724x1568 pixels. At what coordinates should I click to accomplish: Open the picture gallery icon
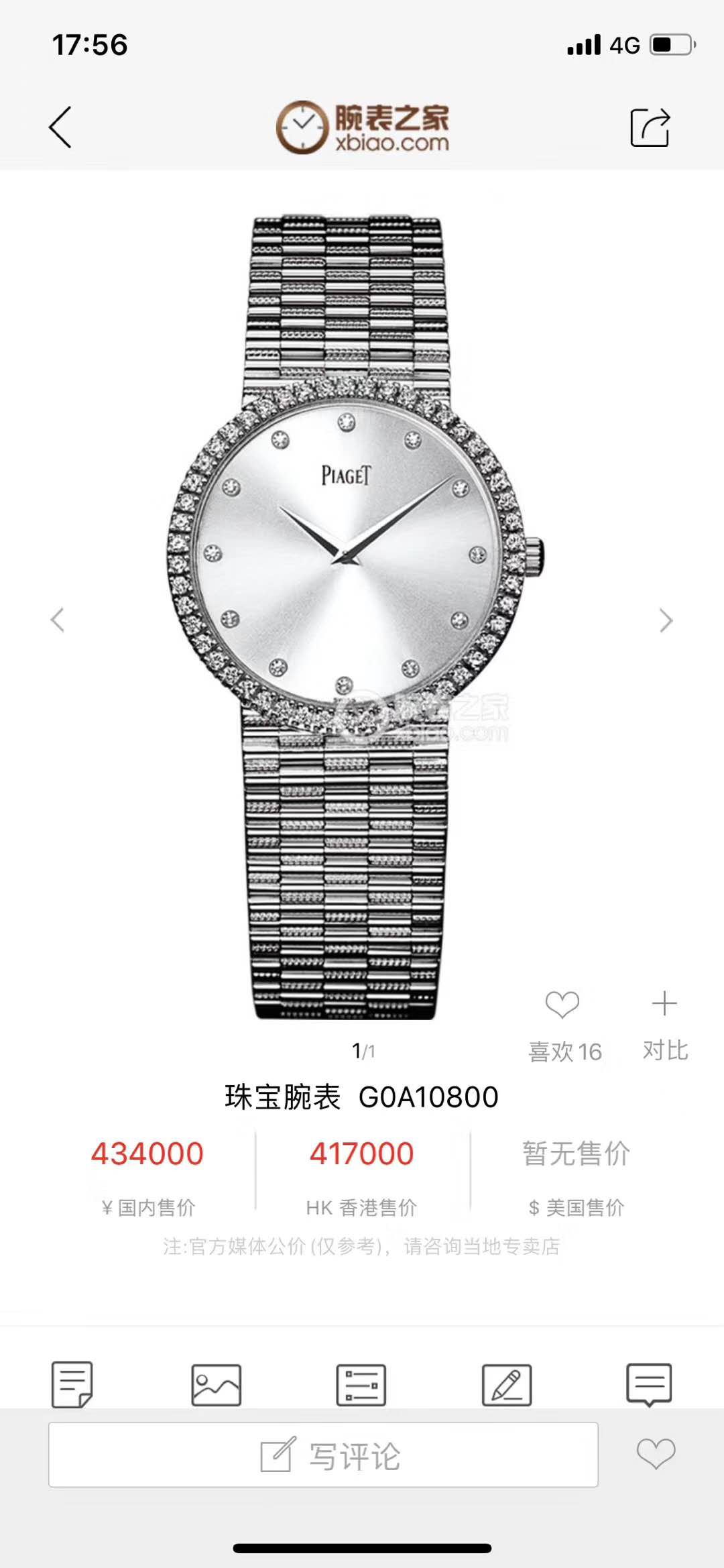pyautogui.click(x=216, y=1384)
